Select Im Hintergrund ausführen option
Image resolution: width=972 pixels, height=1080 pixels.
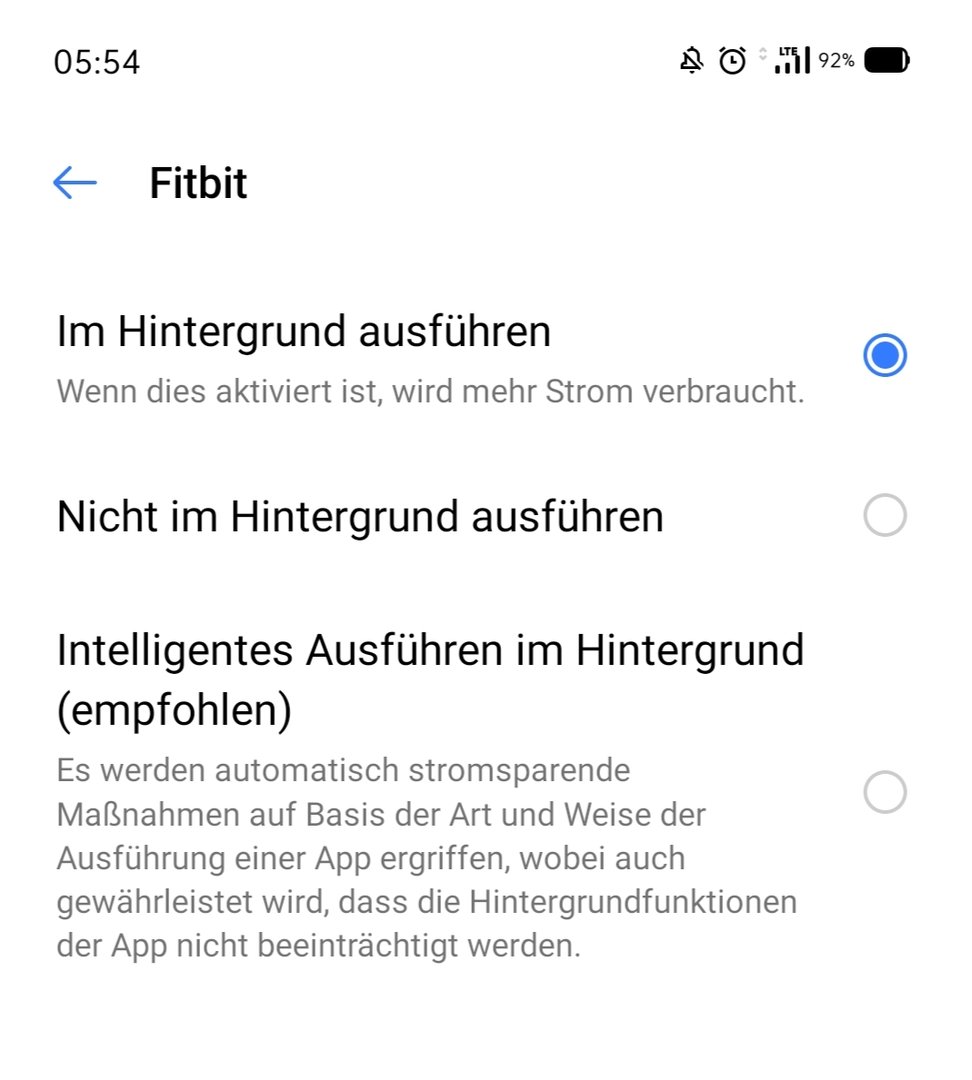click(x=884, y=356)
